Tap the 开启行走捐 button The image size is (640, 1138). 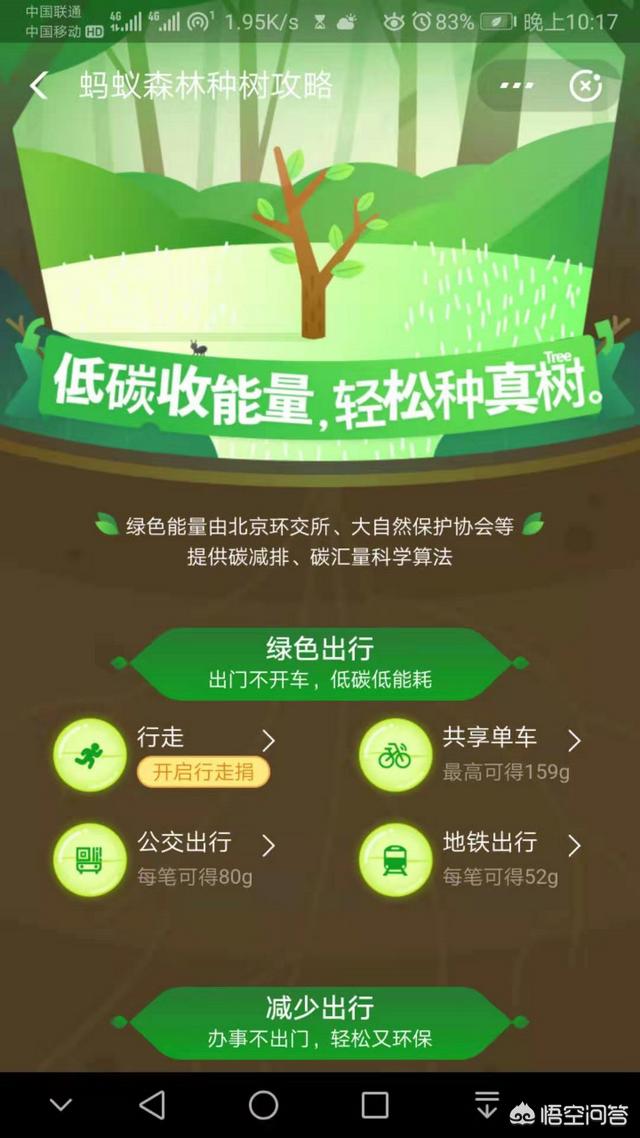203,772
